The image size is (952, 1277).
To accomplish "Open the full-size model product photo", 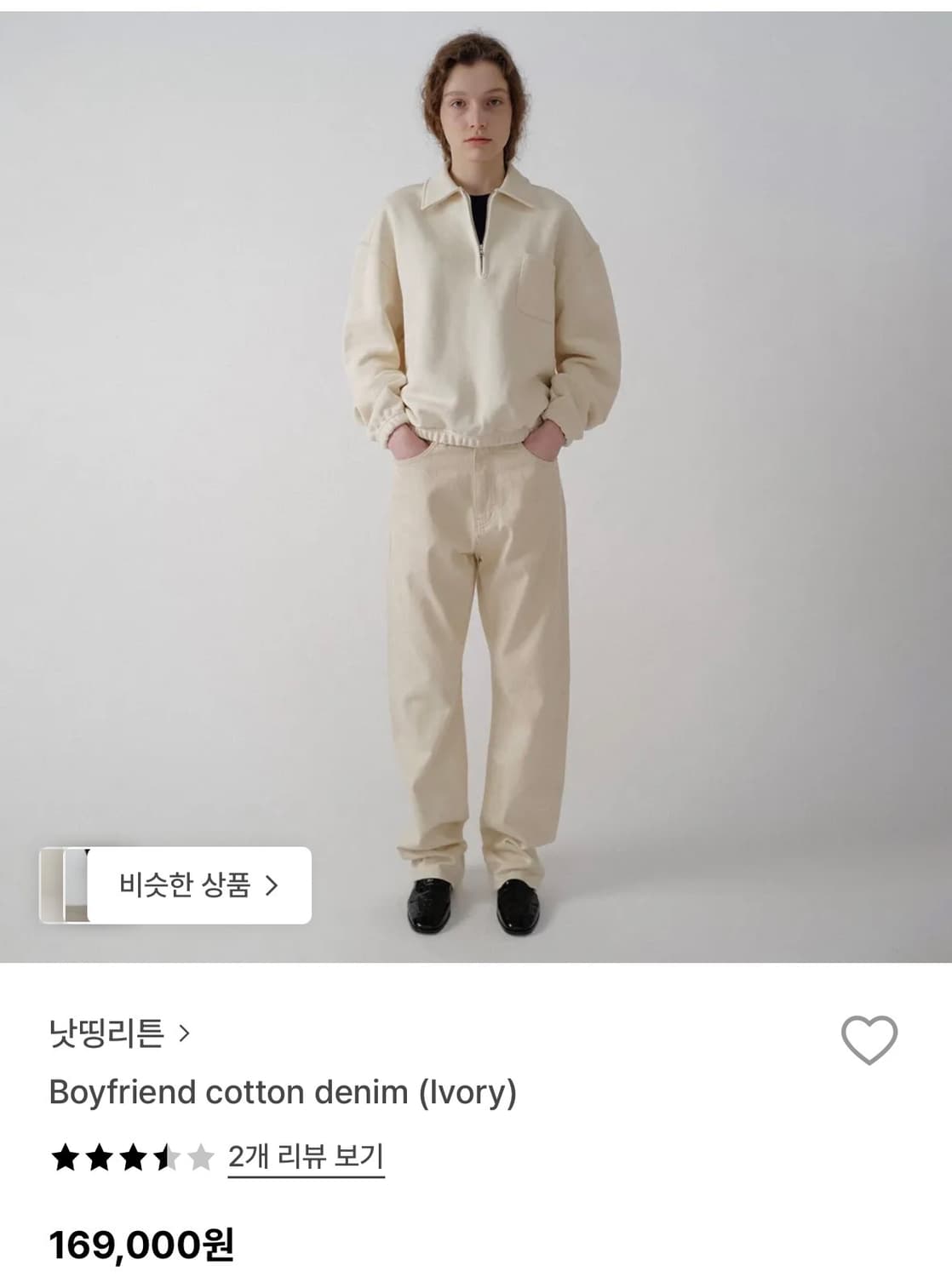I will (476, 477).
